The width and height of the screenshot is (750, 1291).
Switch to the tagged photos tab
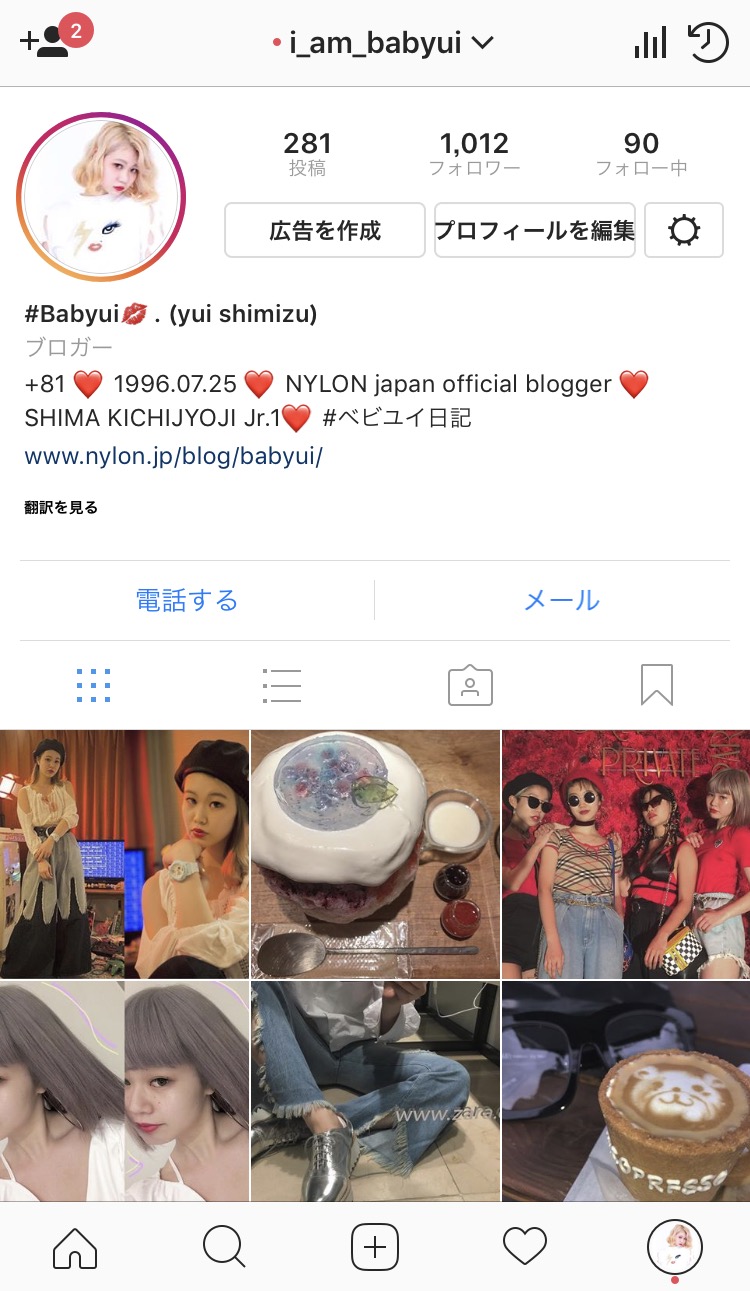pos(470,686)
